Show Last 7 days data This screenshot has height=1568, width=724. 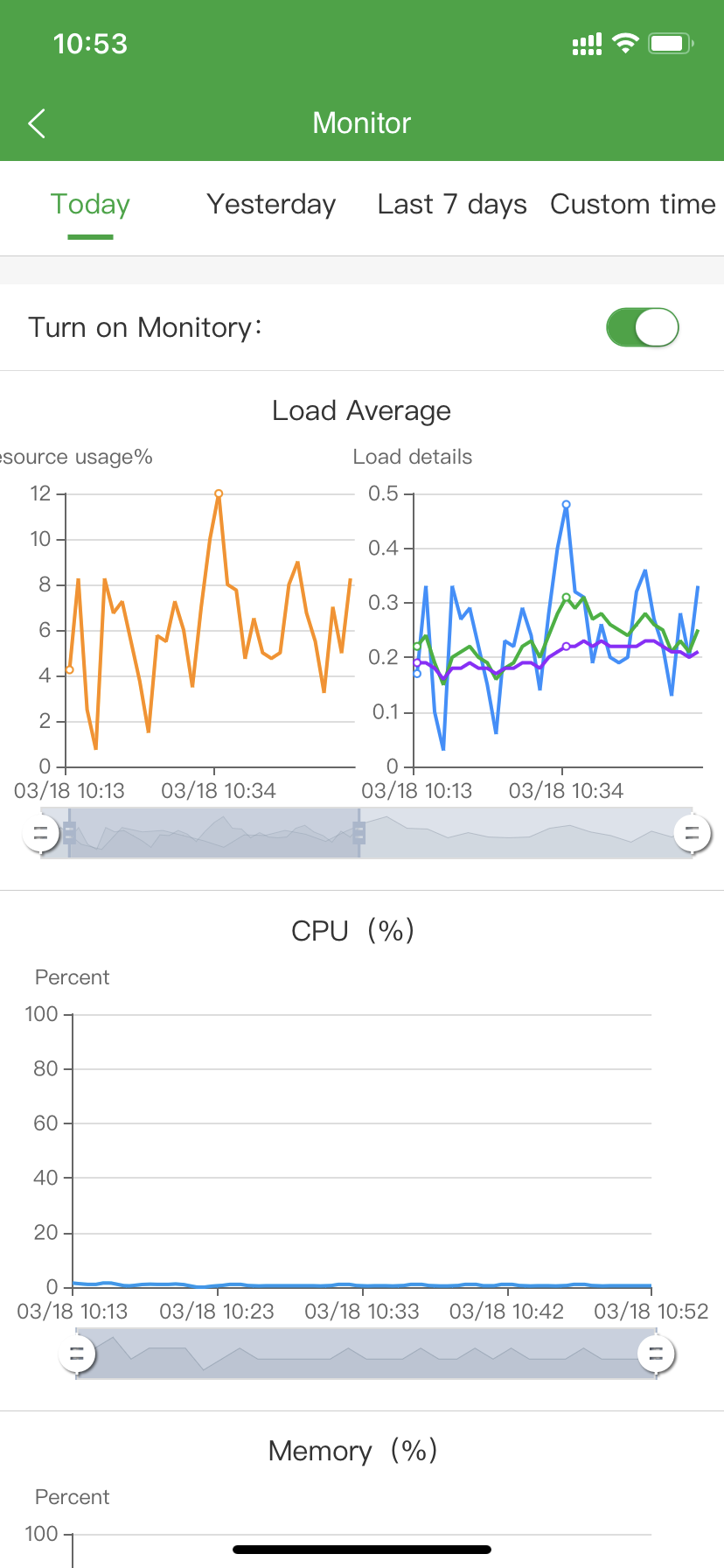pos(452,205)
